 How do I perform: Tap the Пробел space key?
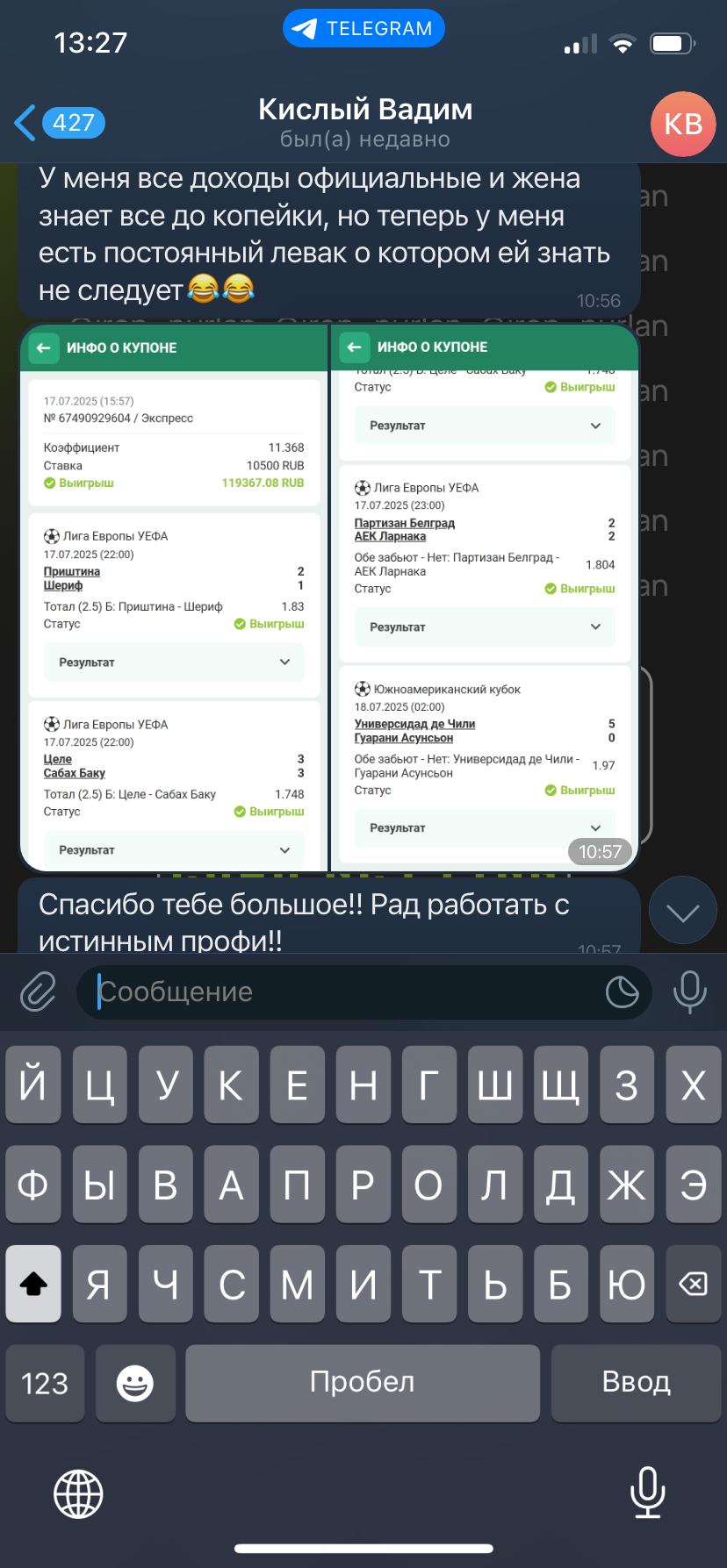point(363,1383)
